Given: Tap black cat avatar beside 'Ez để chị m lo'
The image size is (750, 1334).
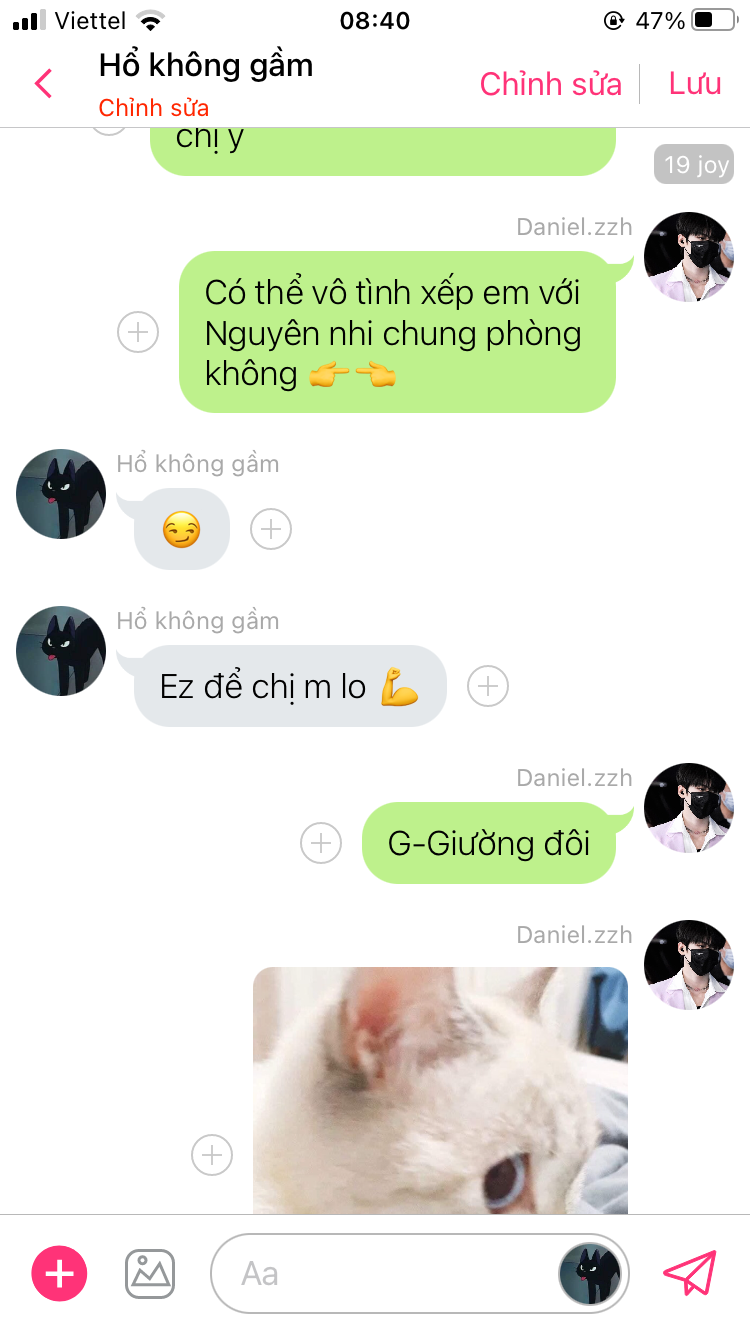Looking at the screenshot, I should 61,651.
